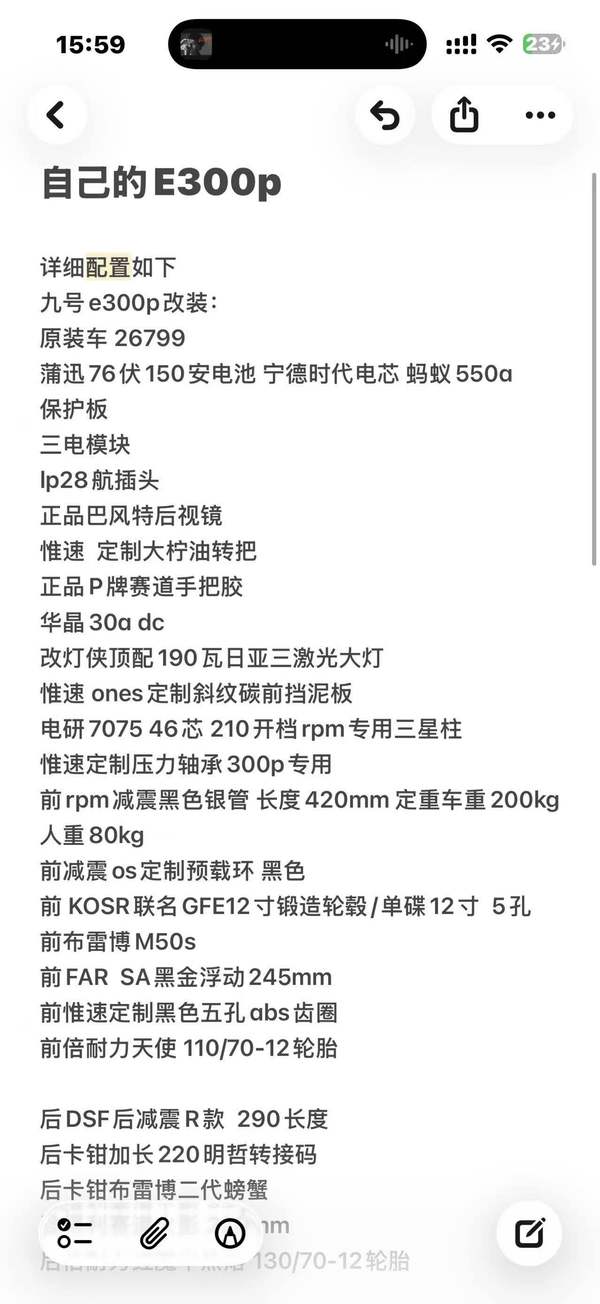600x1304 pixels.
Task: Add an attachment with the paperclip
Action: (x=153, y=1233)
